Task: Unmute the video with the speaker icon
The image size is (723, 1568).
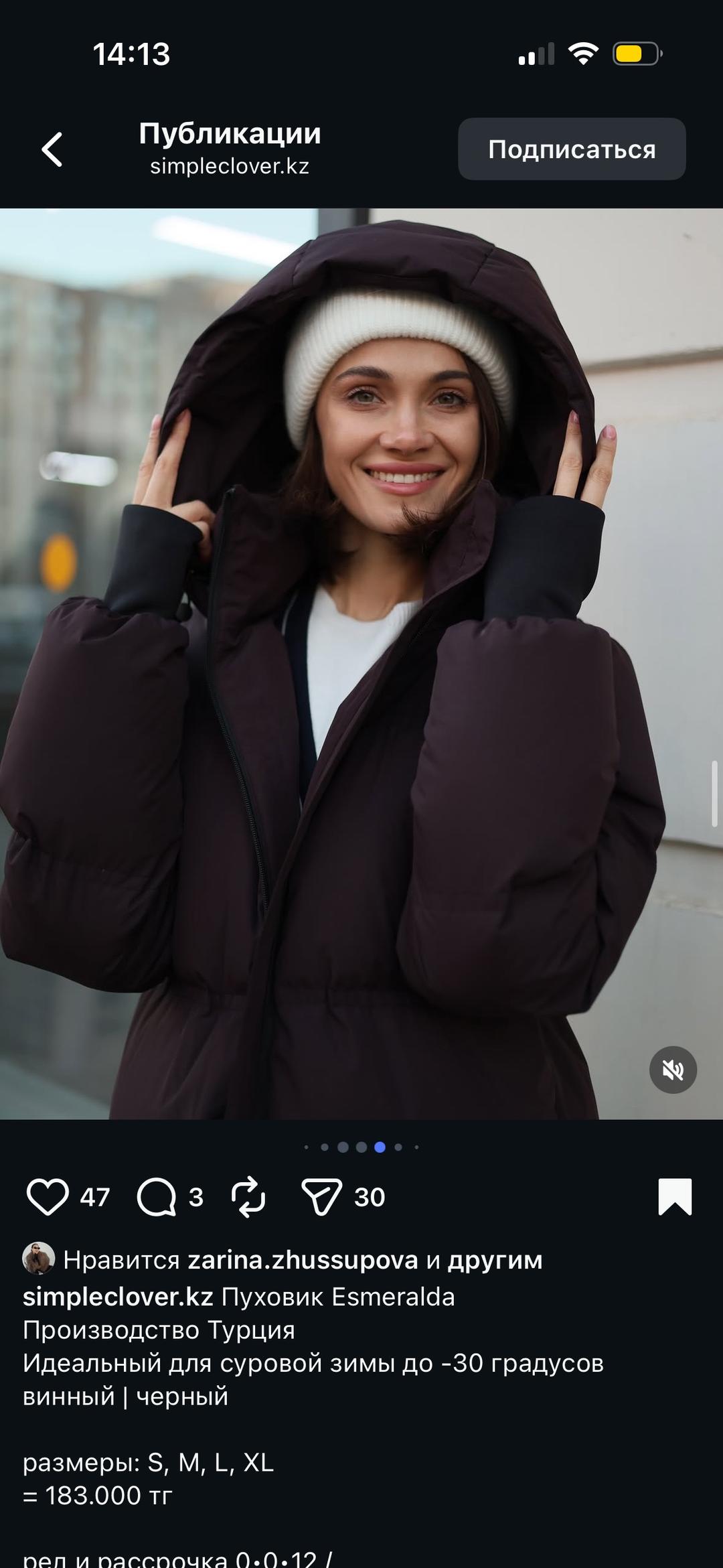Action: click(673, 1070)
